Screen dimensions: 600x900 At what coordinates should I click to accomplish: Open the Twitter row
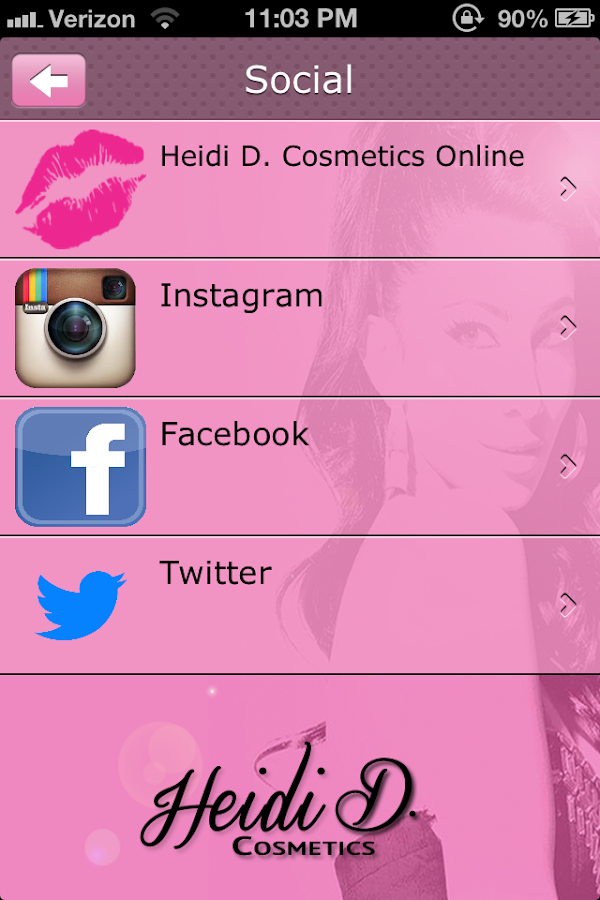point(300,605)
